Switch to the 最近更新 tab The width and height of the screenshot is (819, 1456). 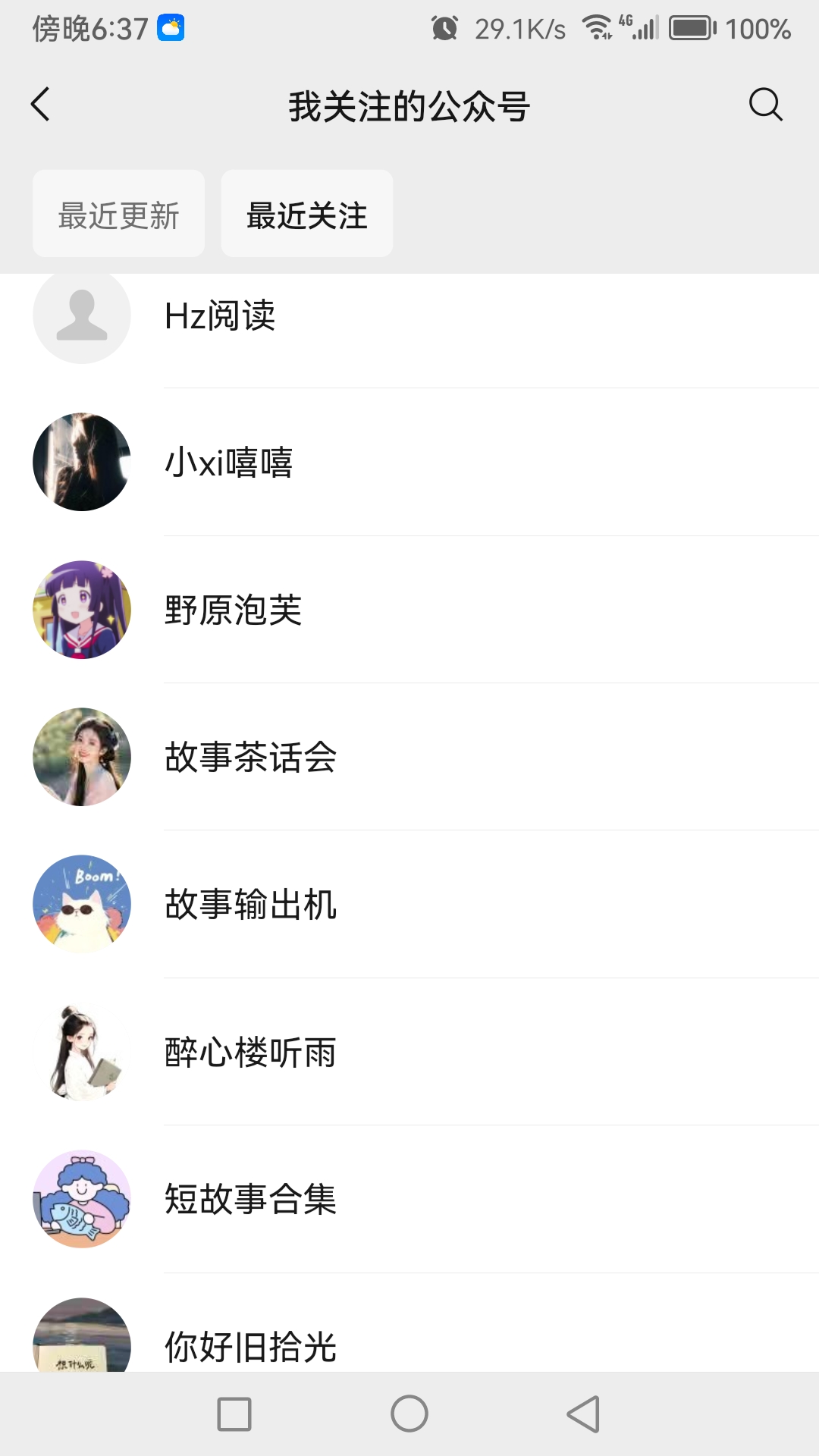(119, 215)
